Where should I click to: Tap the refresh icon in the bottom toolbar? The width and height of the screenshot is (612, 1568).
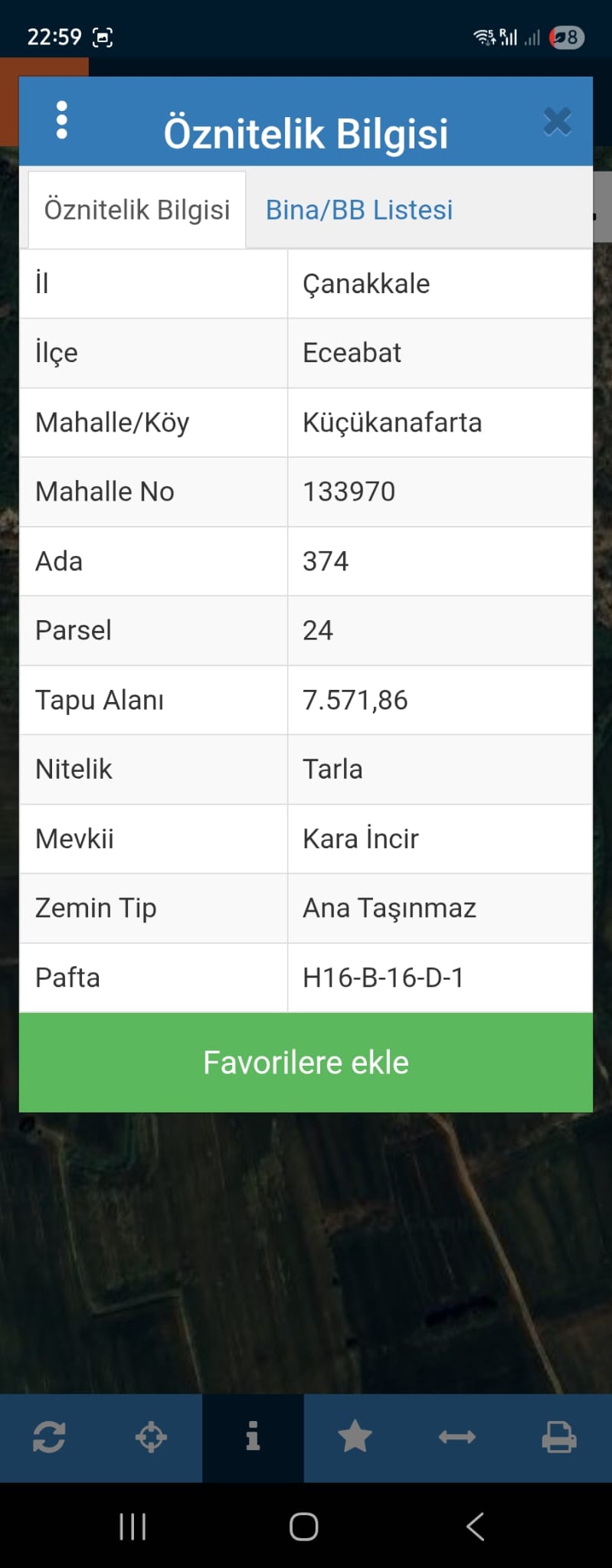[49, 1437]
